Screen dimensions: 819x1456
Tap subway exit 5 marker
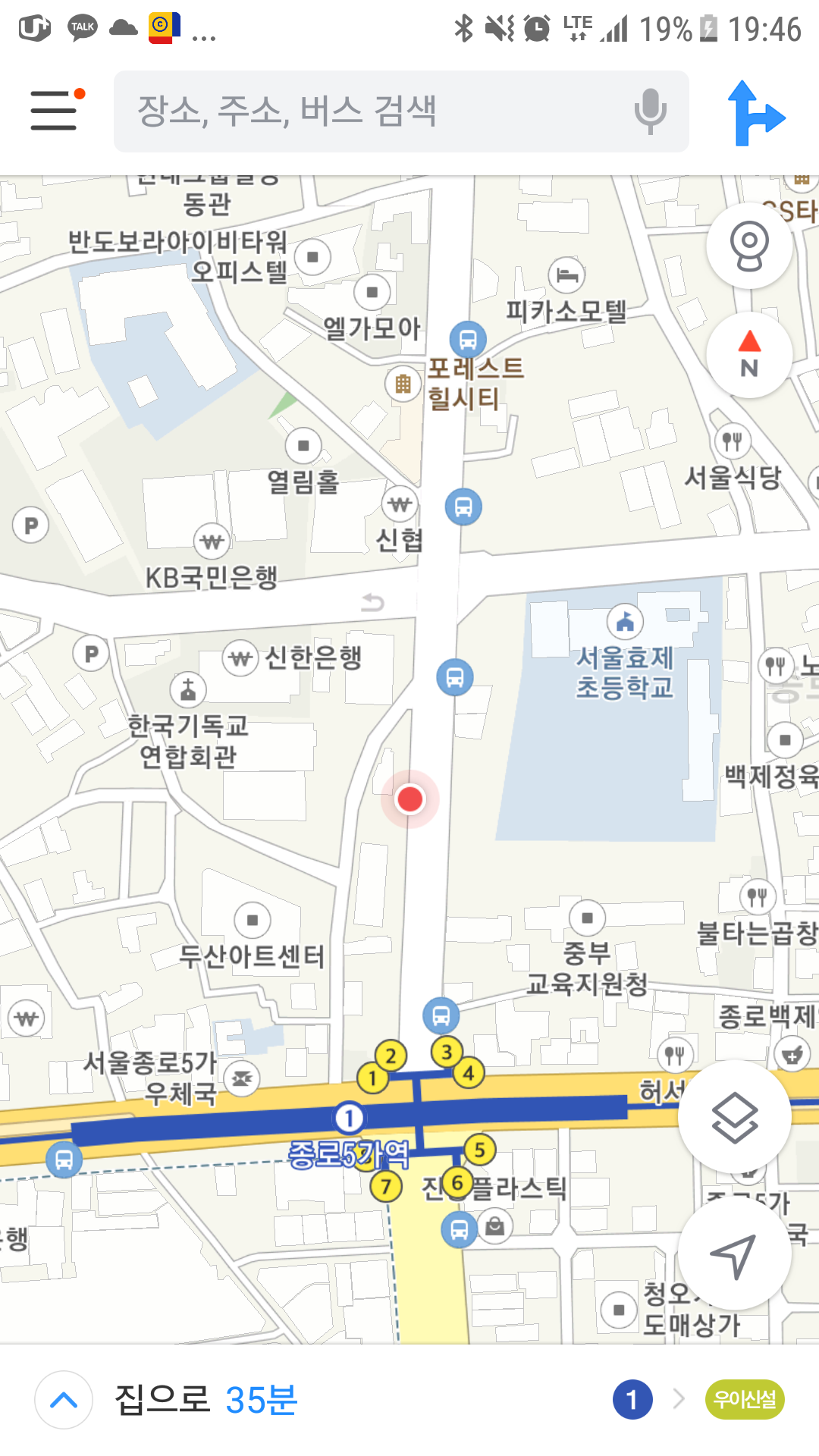(x=479, y=1150)
